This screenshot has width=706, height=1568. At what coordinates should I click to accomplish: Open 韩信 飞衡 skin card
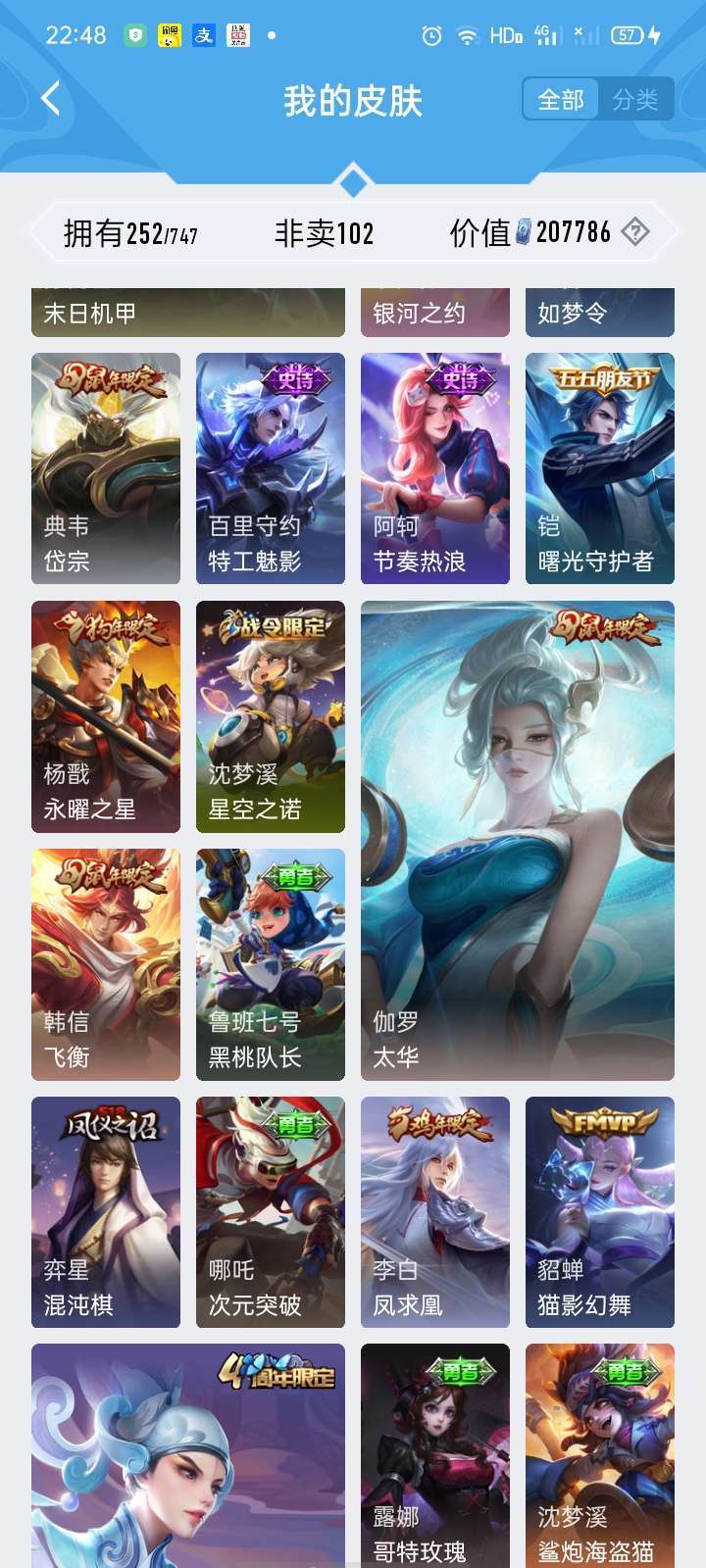tap(106, 964)
